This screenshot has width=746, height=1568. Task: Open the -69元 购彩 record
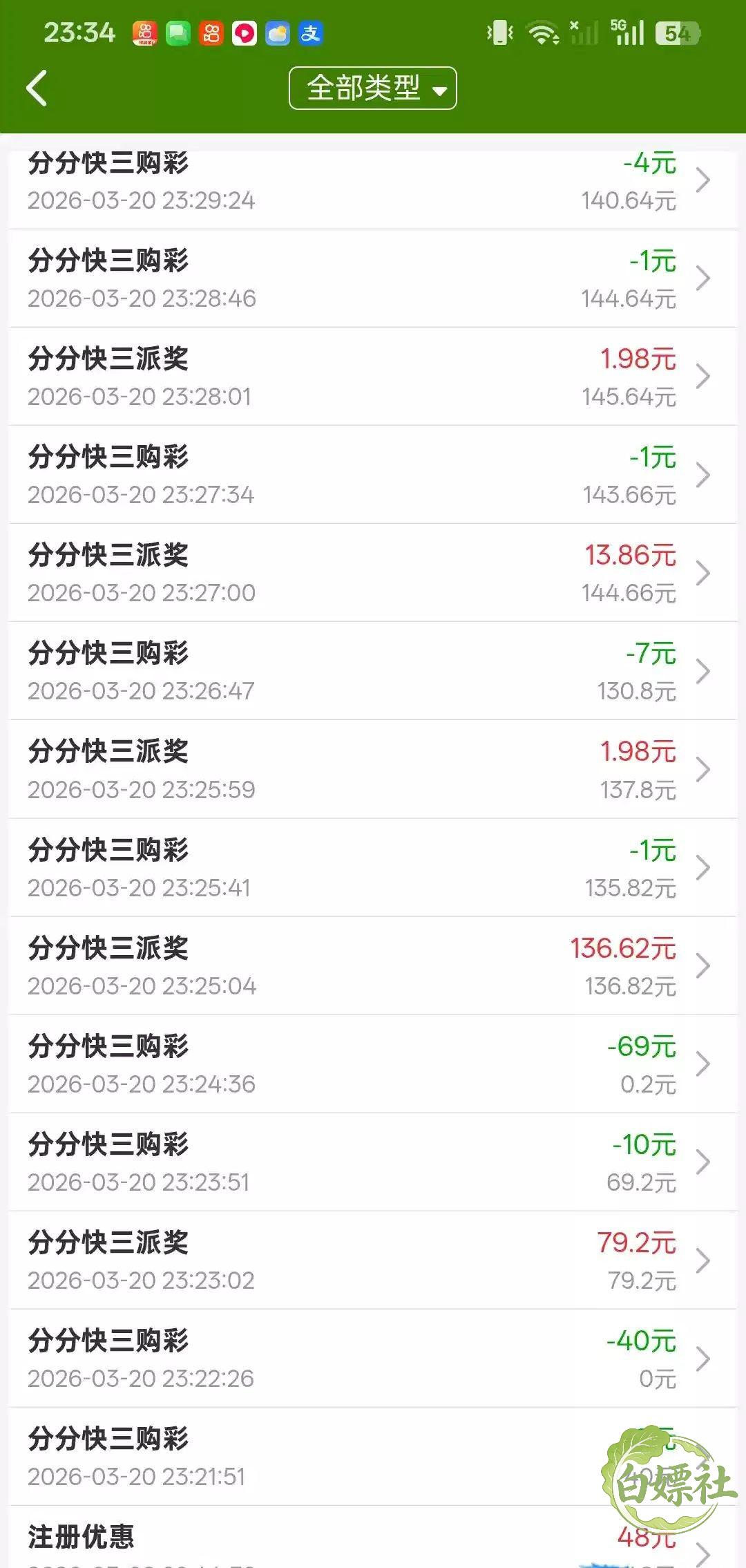pyautogui.click(x=373, y=1064)
